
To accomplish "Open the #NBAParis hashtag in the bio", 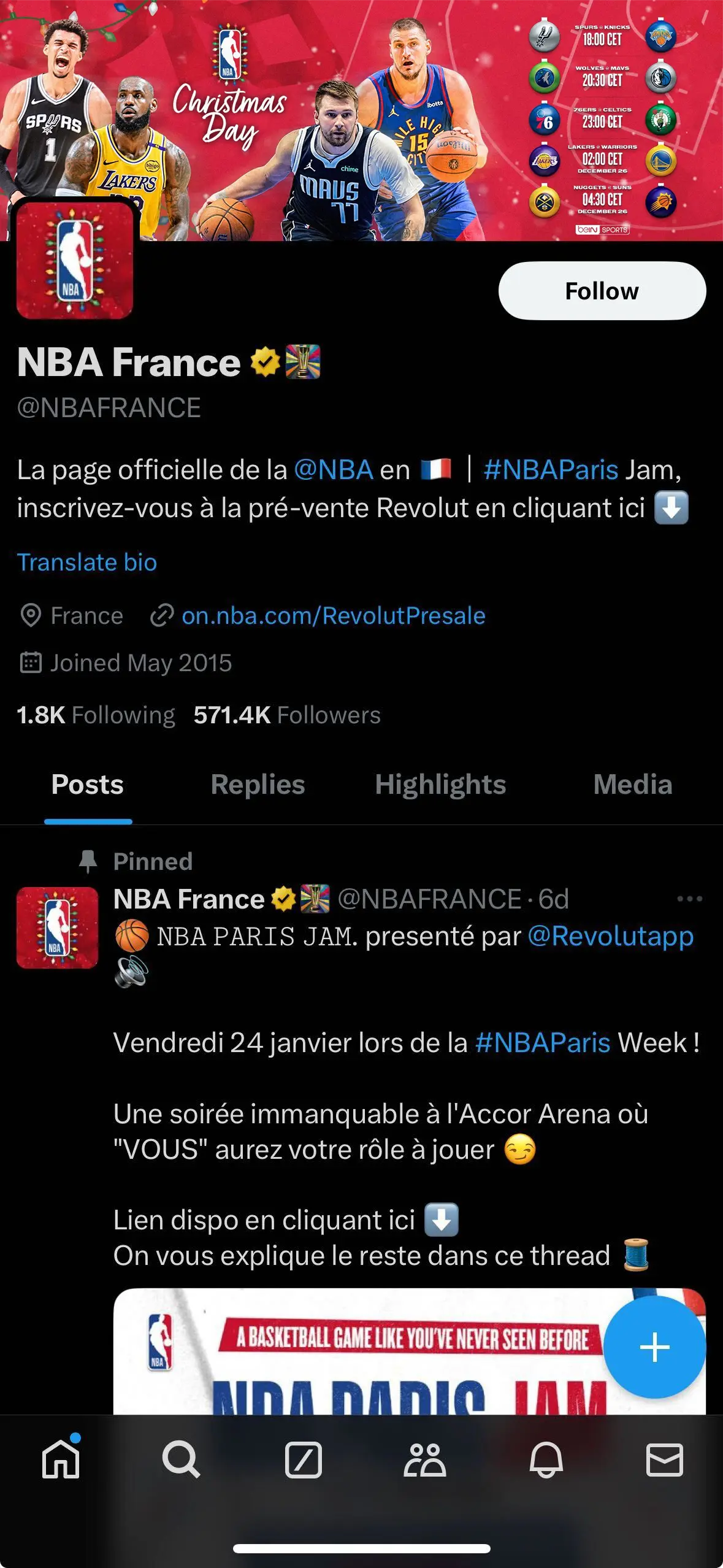I will click(550, 470).
